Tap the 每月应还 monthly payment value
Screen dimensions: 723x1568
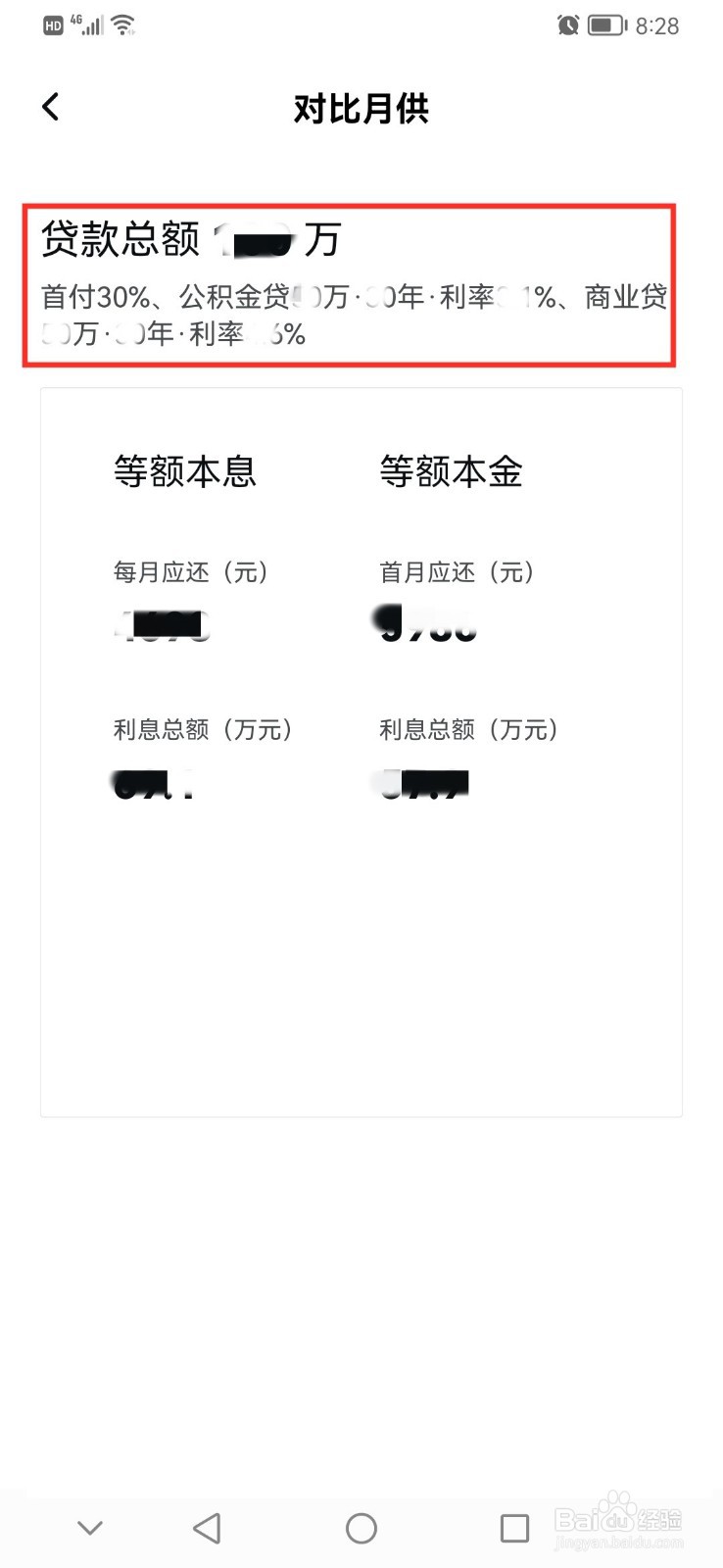pos(162,625)
